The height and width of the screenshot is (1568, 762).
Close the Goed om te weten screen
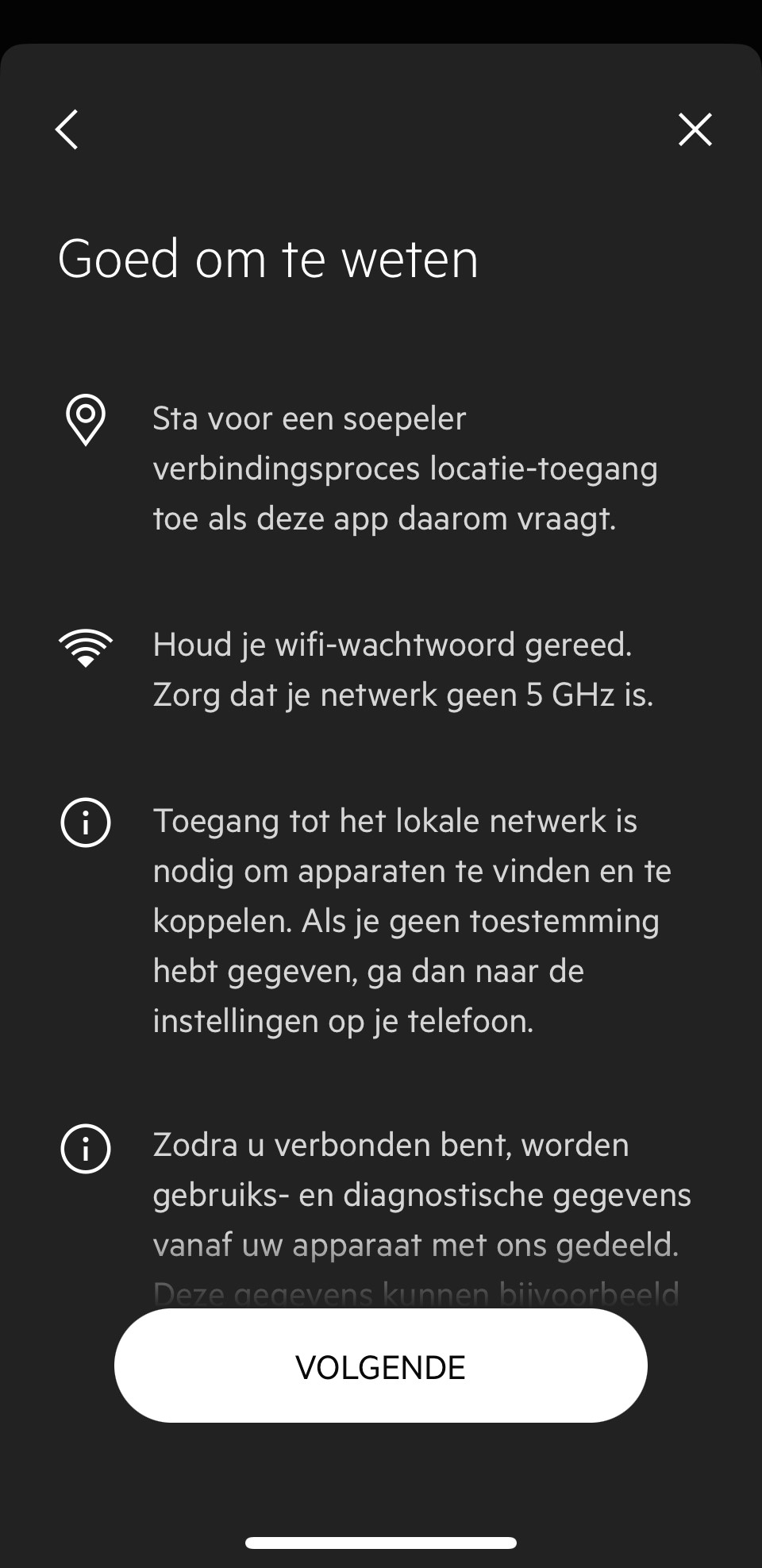pyautogui.click(x=695, y=129)
